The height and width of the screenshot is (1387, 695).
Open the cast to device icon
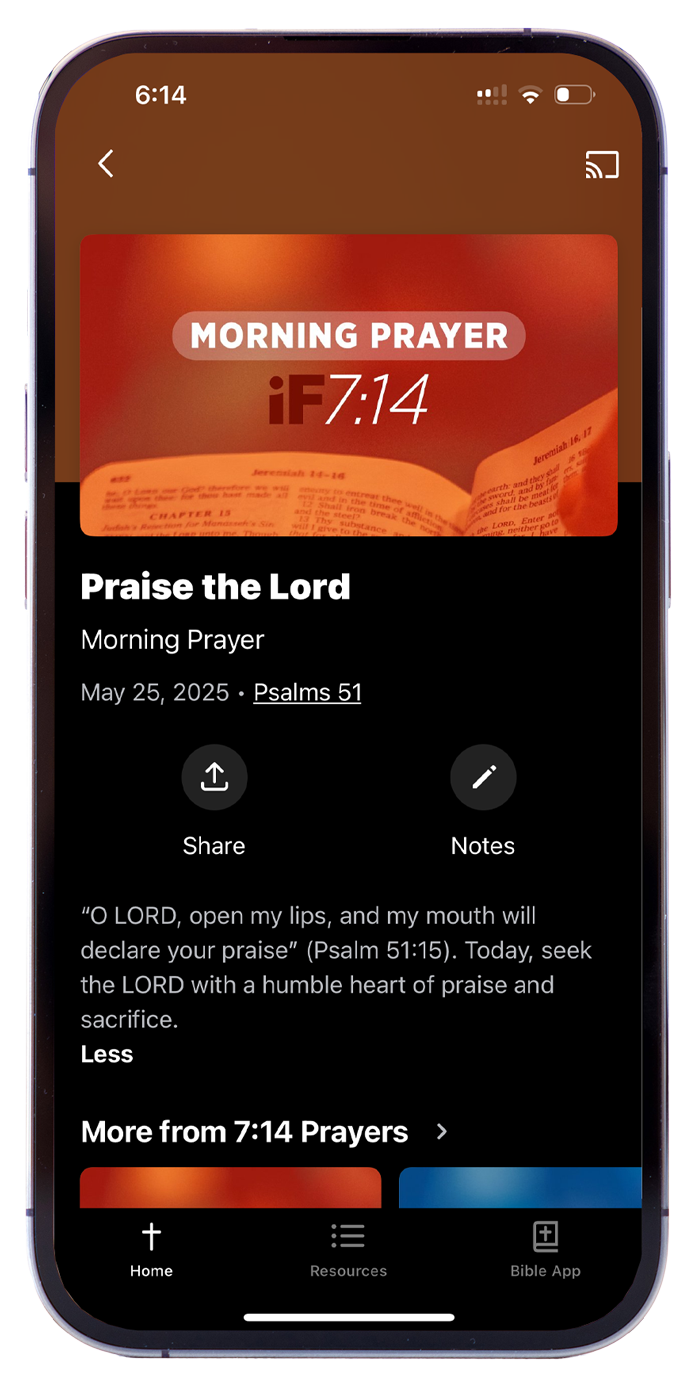602,165
